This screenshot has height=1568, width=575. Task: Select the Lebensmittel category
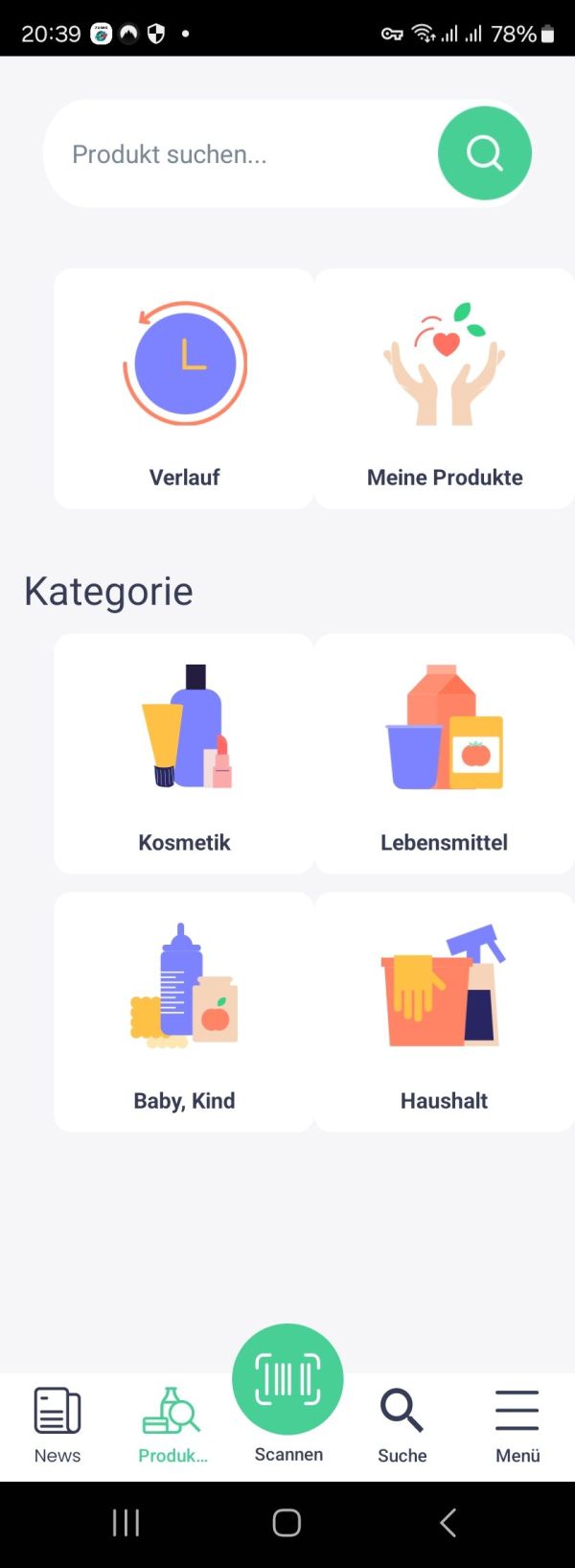445,753
